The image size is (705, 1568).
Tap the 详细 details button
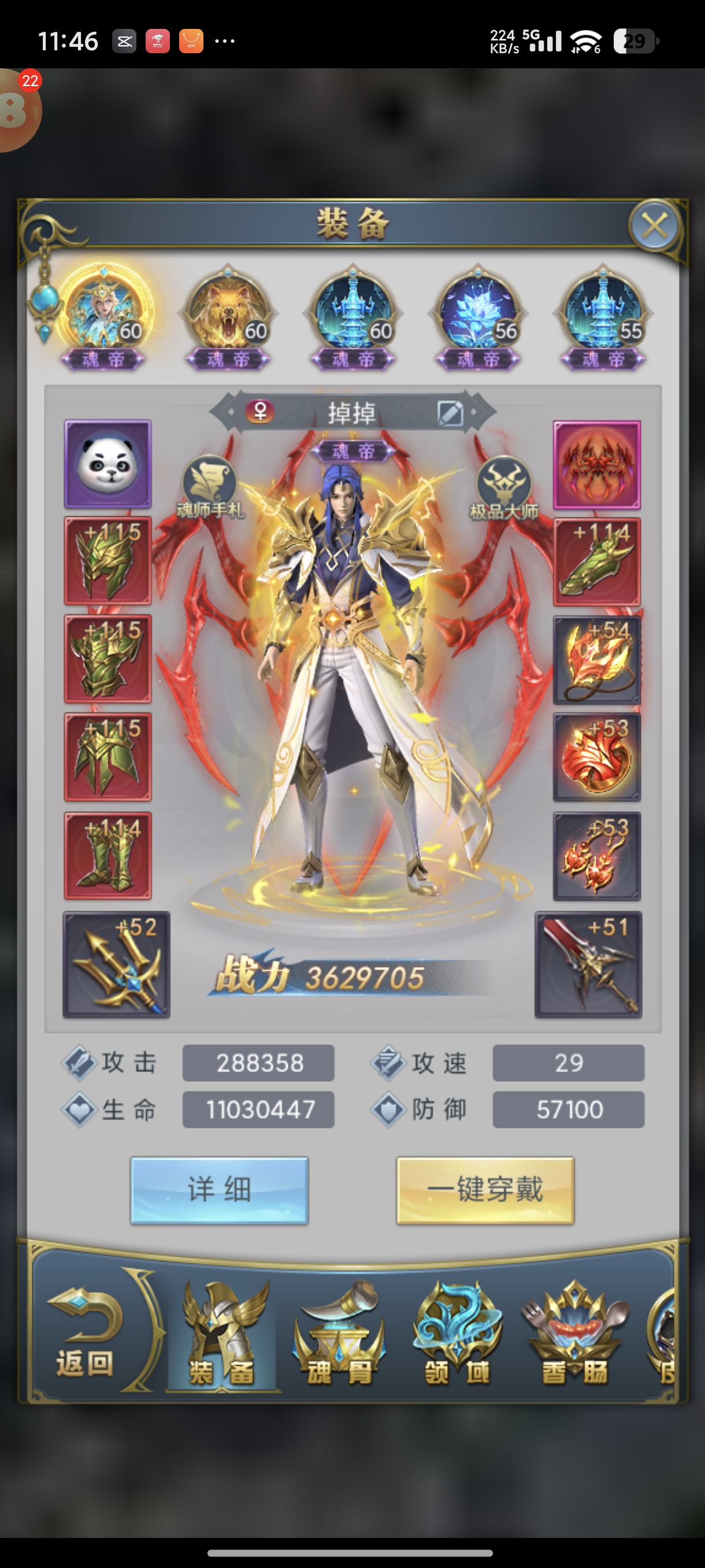pos(219,1190)
